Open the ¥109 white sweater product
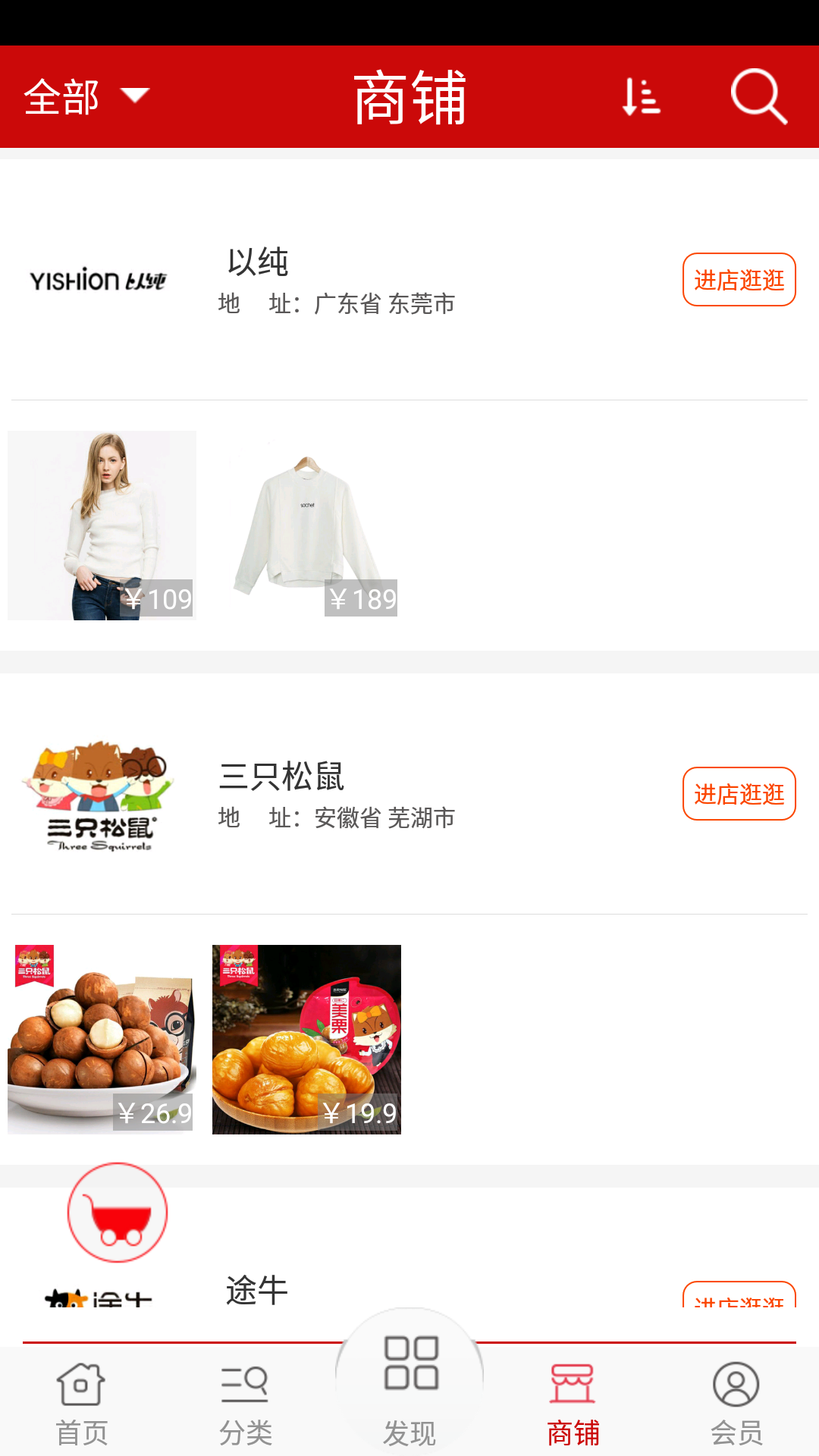 pyautogui.click(x=102, y=526)
